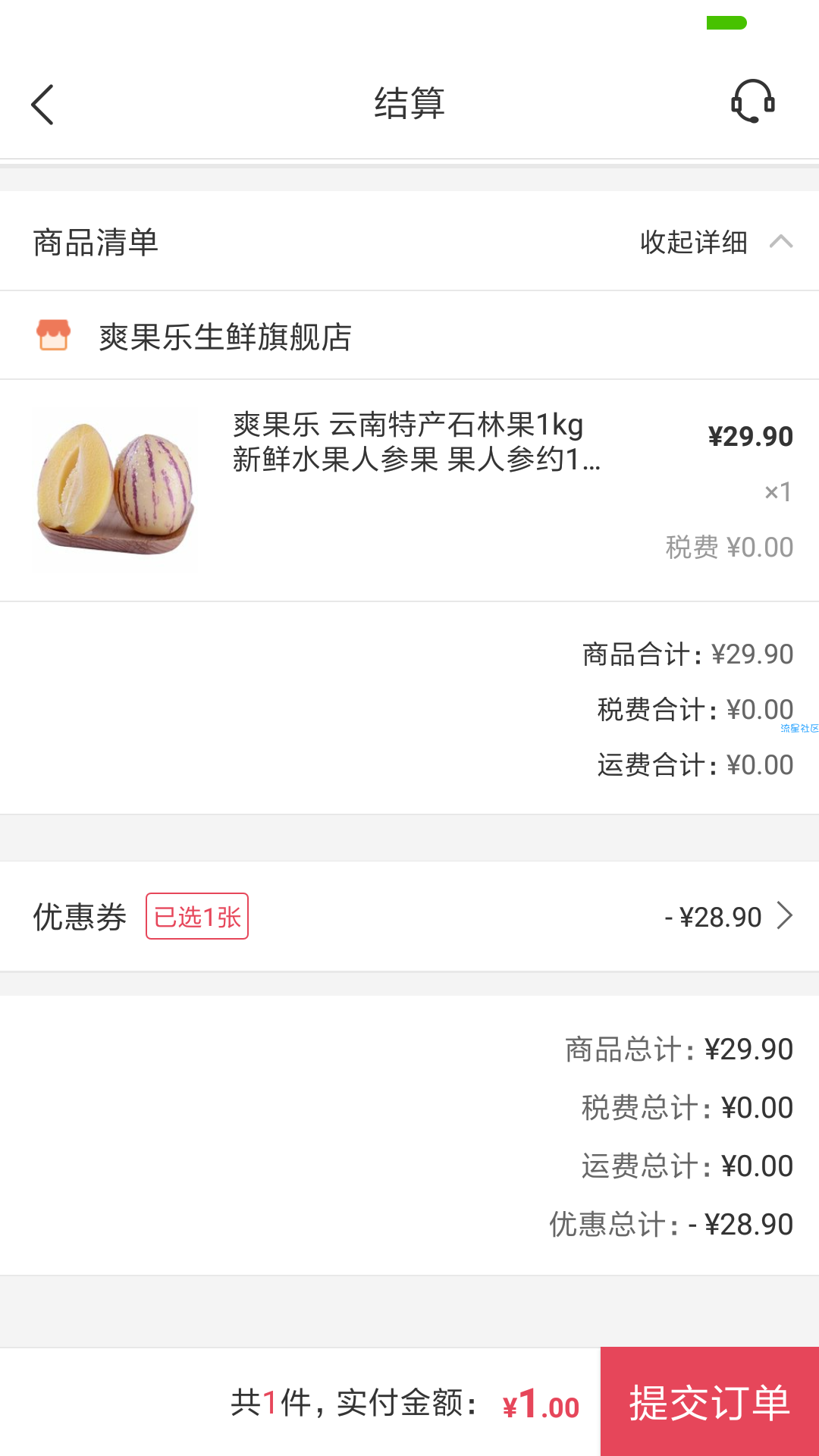Open the 石林果 product item
Image resolution: width=819 pixels, height=1456 pixels.
[409, 490]
